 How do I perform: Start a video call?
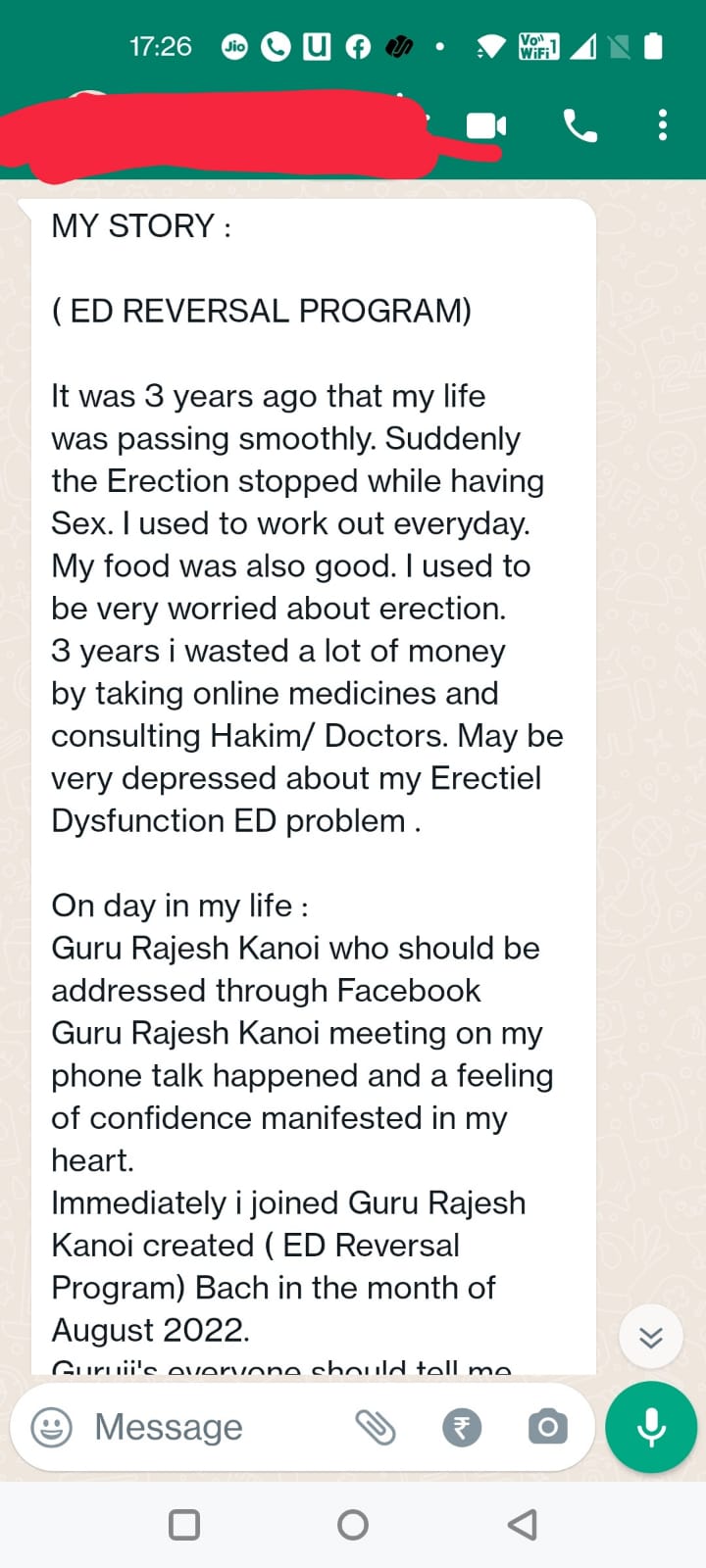486,125
